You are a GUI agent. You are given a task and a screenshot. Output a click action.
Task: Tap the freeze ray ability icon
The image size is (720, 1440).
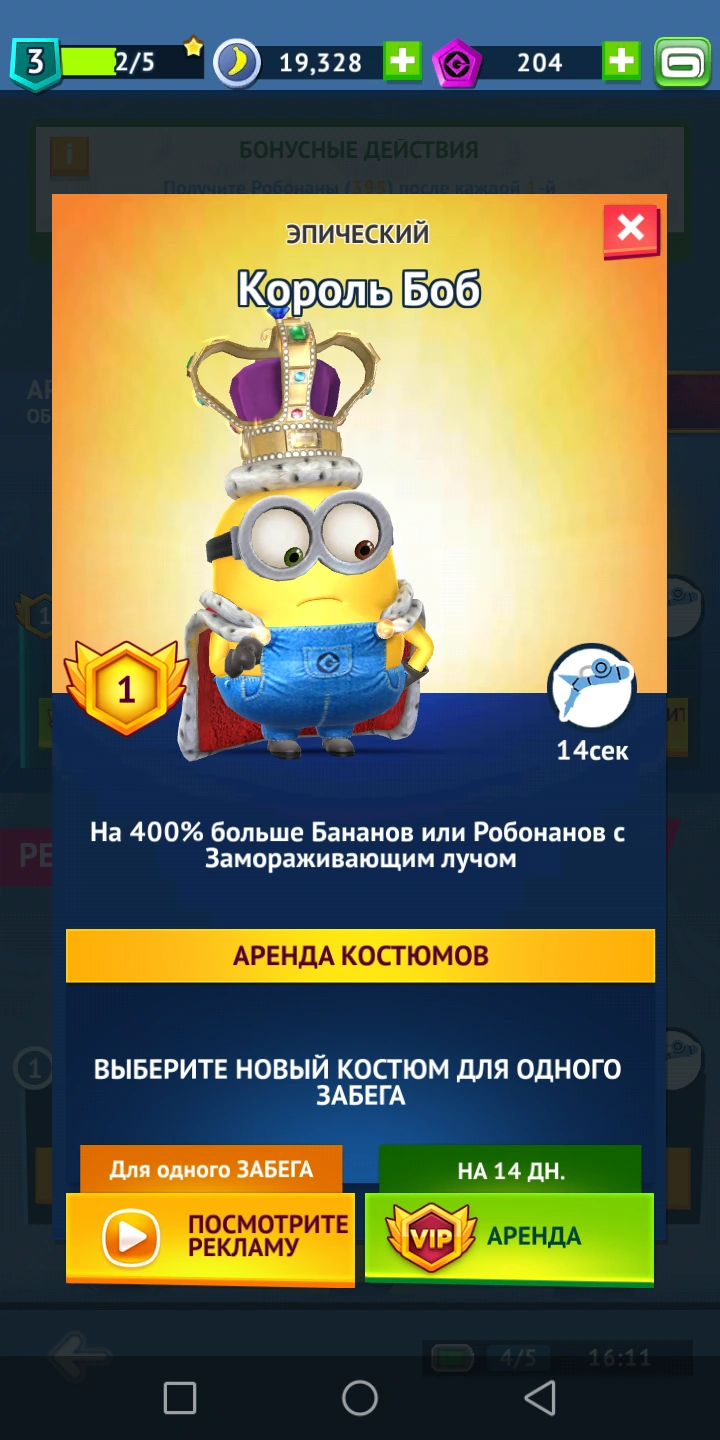[x=592, y=688]
